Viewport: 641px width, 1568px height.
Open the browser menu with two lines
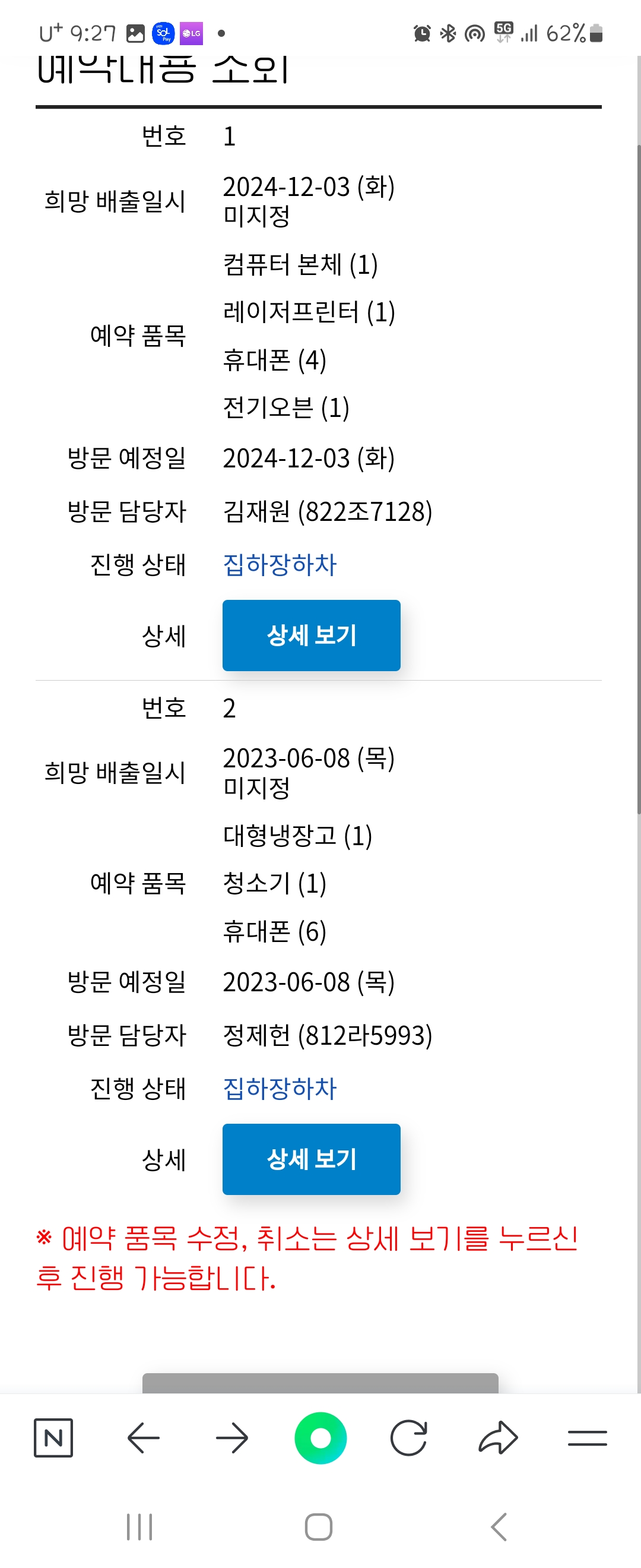click(587, 1438)
